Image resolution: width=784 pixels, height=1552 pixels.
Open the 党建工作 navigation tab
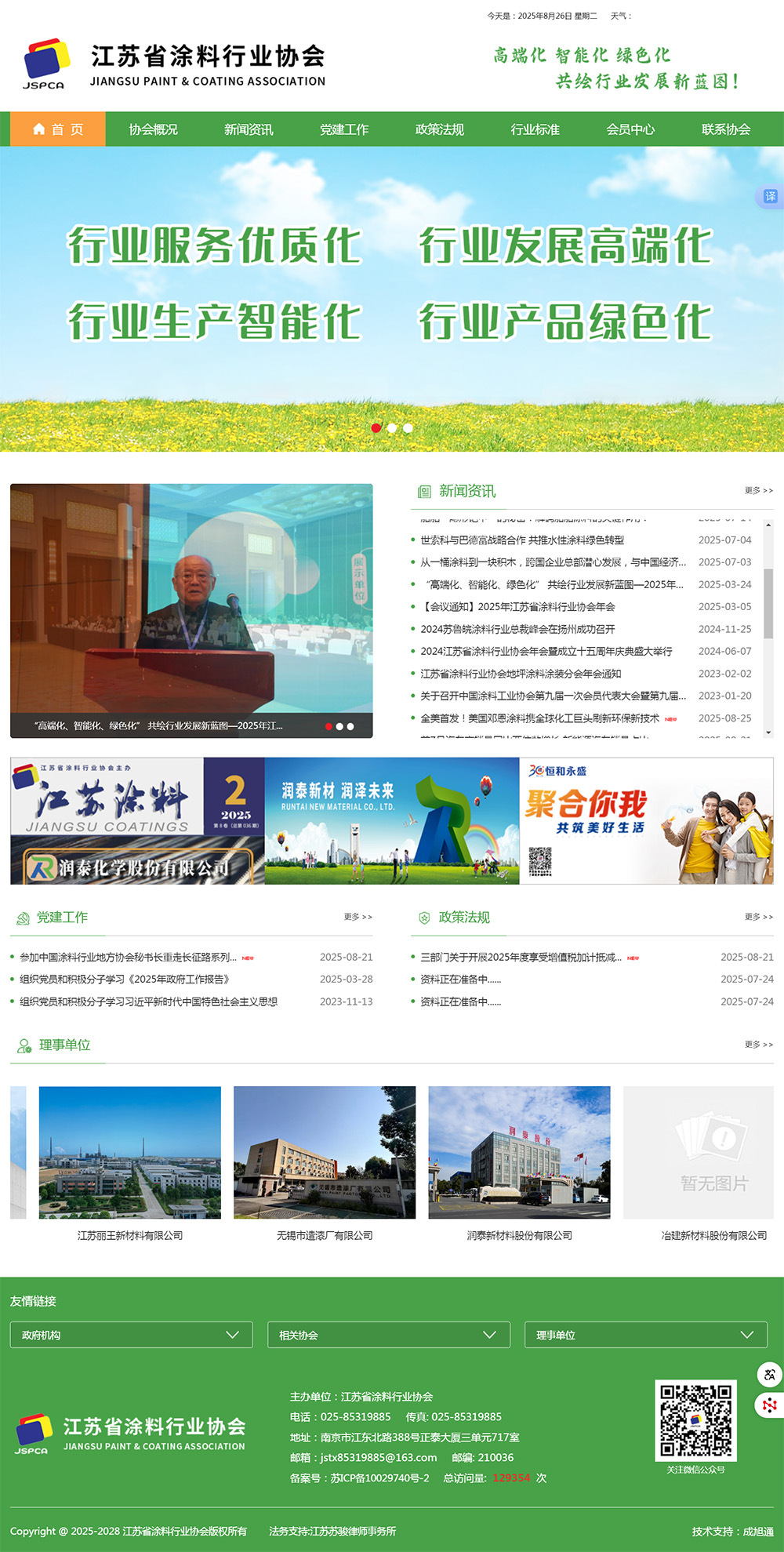(x=344, y=129)
